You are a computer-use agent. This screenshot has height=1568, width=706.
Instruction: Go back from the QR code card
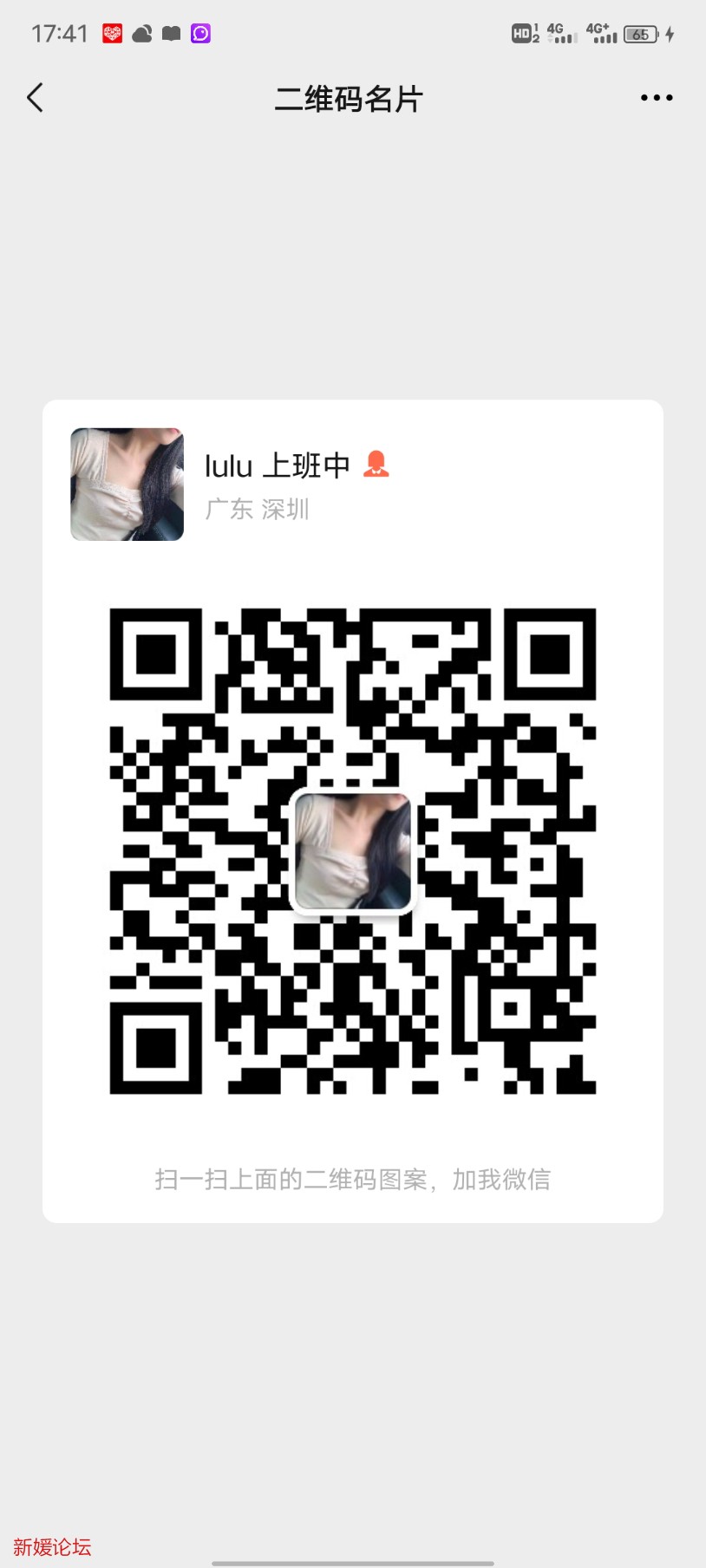(36, 98)
